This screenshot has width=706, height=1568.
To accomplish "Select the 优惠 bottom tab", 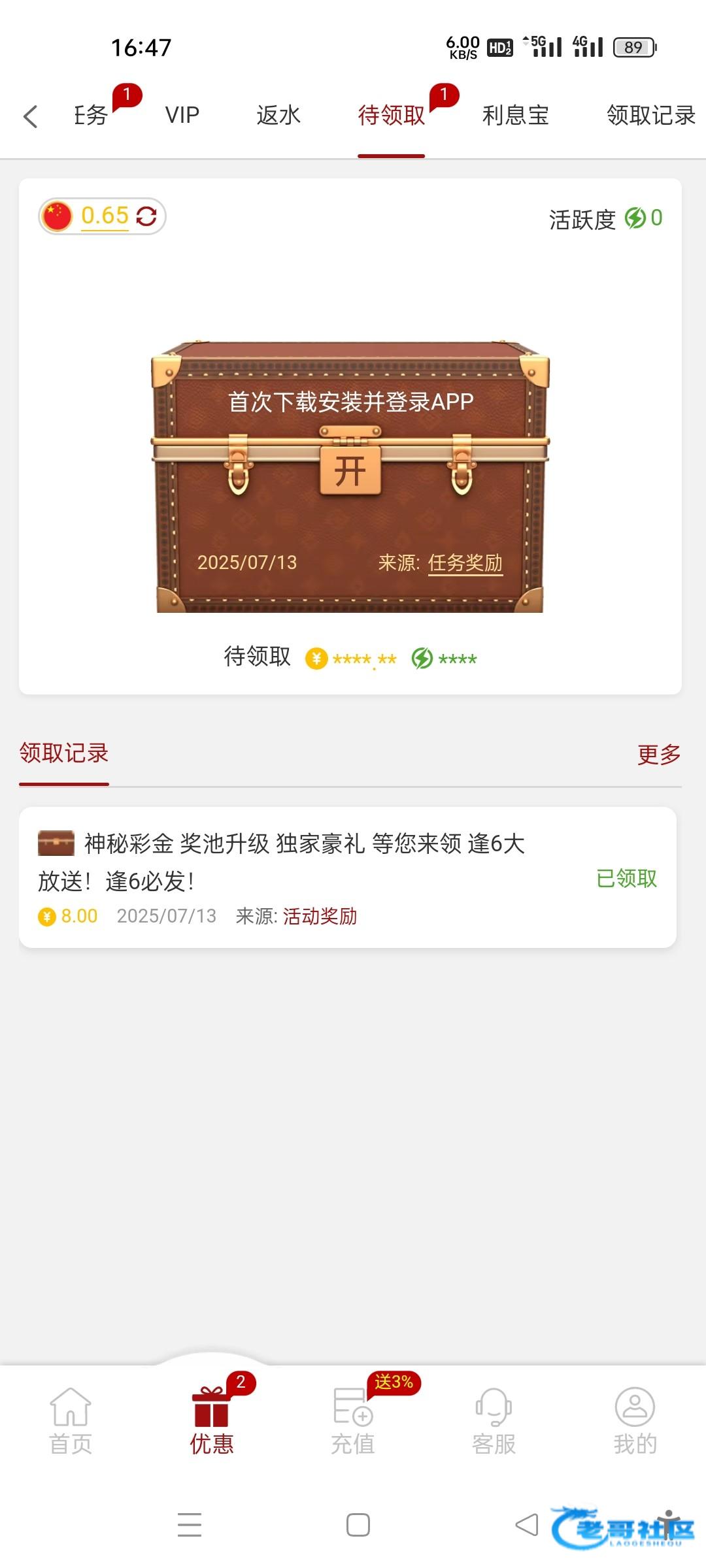I will point(211,1420).
